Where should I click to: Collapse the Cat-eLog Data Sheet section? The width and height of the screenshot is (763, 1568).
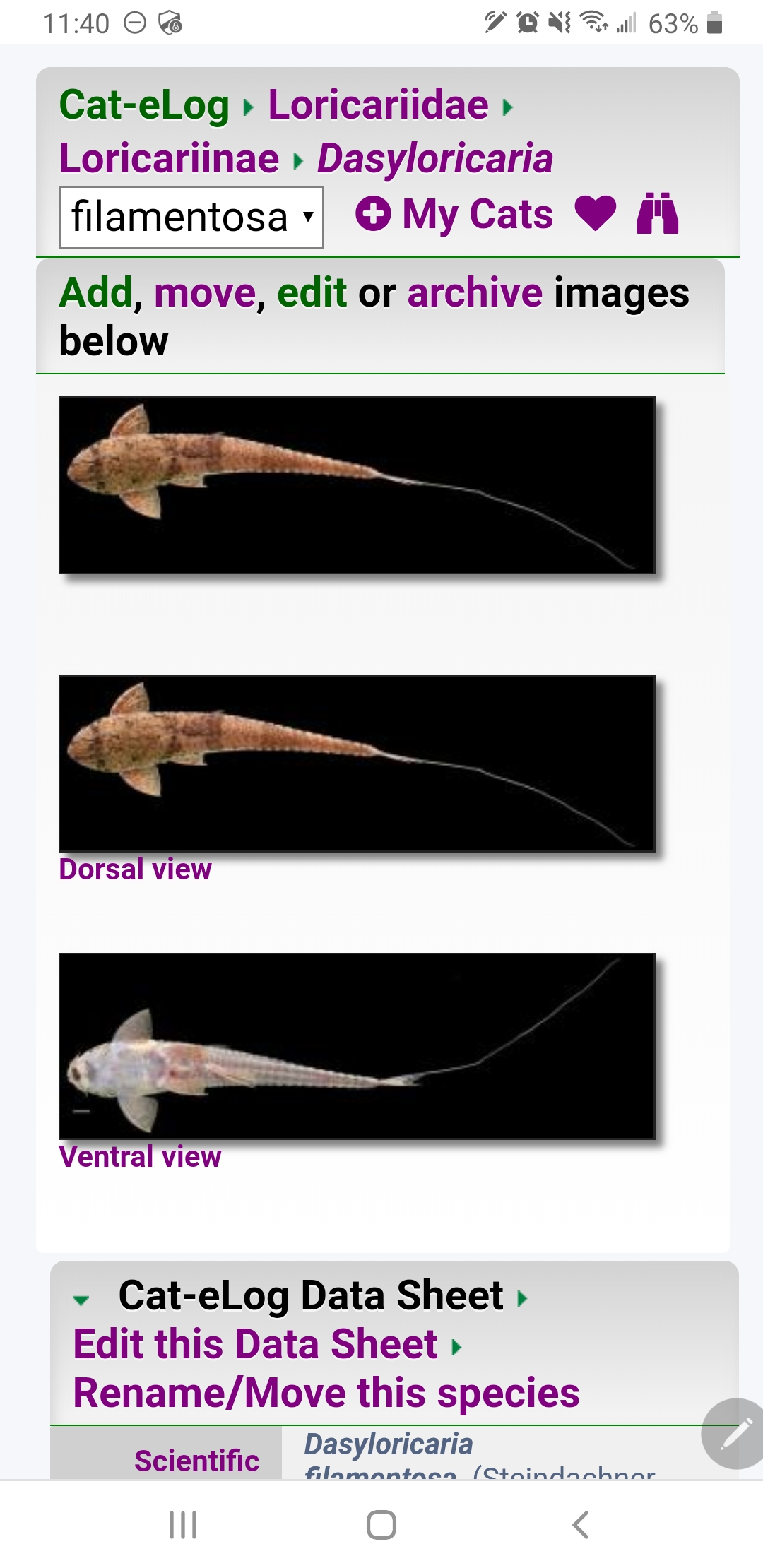point(81,1299)
